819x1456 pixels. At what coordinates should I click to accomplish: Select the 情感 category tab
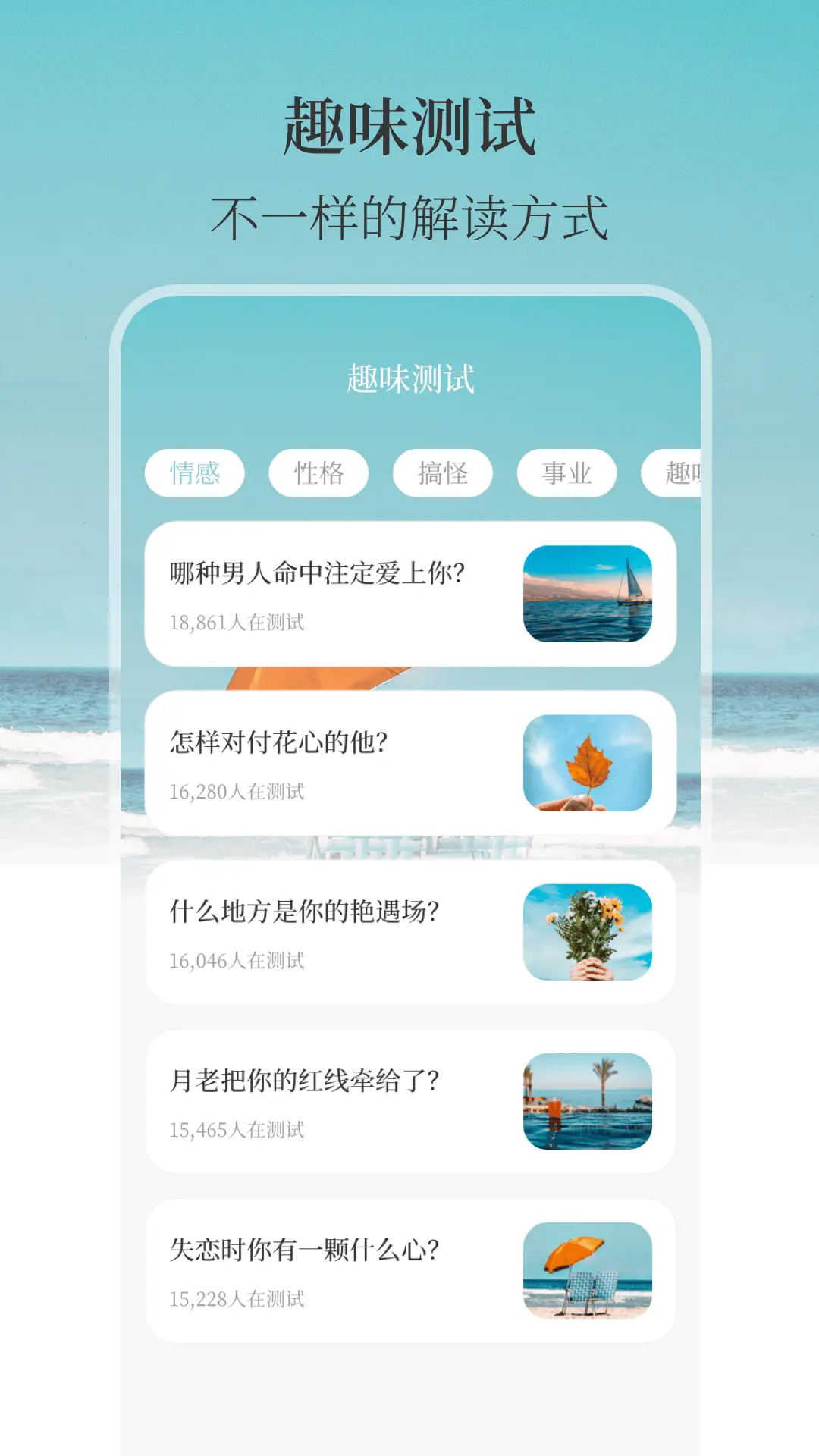[194, 472]
